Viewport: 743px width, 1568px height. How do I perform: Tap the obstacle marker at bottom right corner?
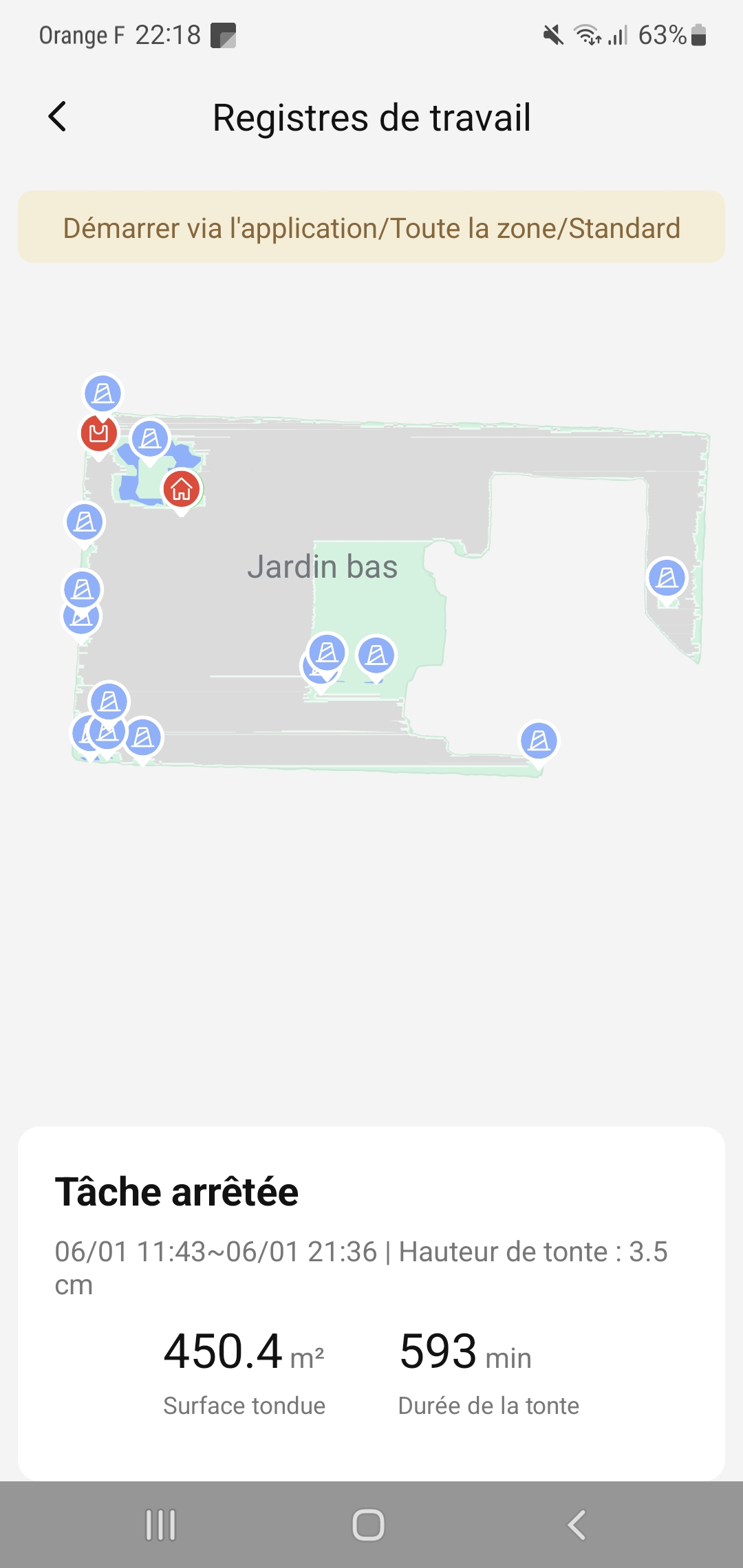[539, 741]
